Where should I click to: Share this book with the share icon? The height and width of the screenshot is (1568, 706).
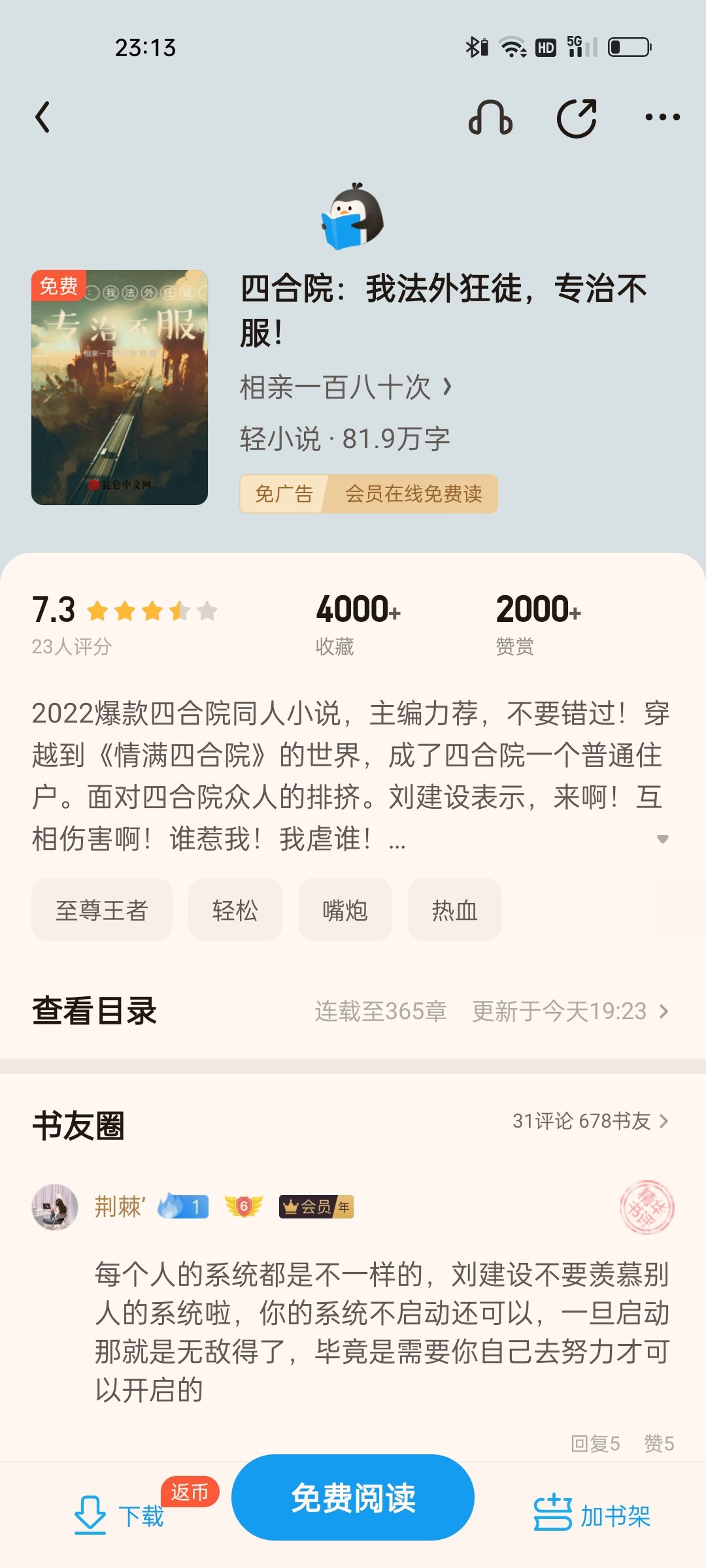tap(577, 118)
